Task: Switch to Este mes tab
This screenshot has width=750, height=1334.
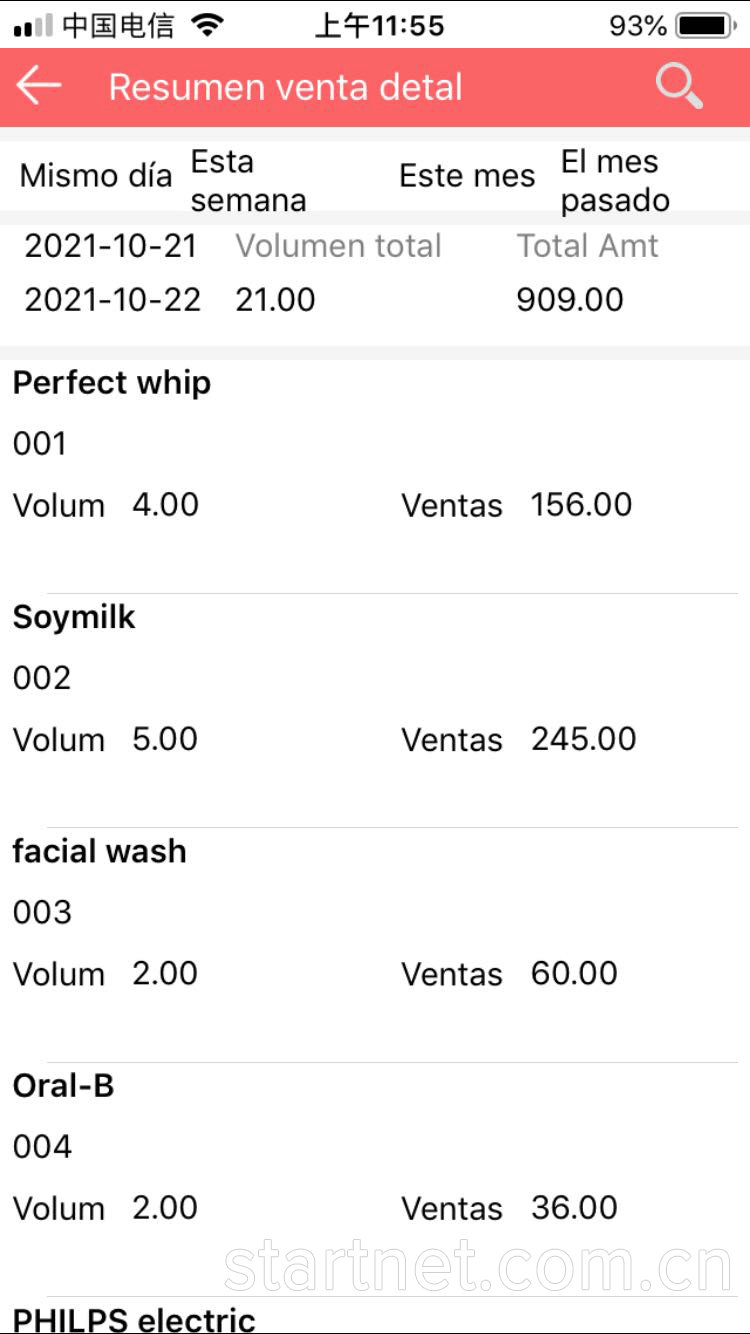Action: pyautogui.click(x=467, y=176)
